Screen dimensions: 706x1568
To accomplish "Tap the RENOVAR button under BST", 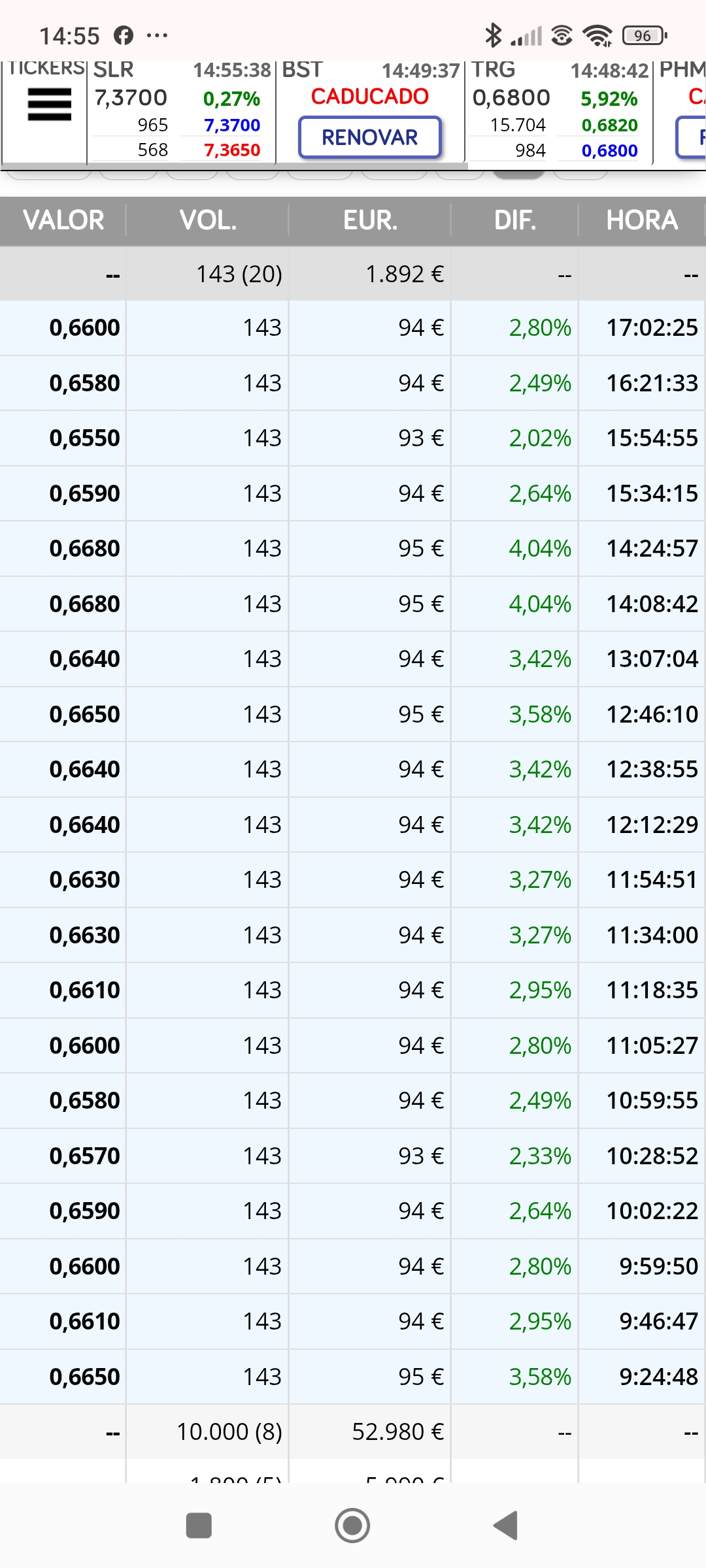I will pos(370,137).
